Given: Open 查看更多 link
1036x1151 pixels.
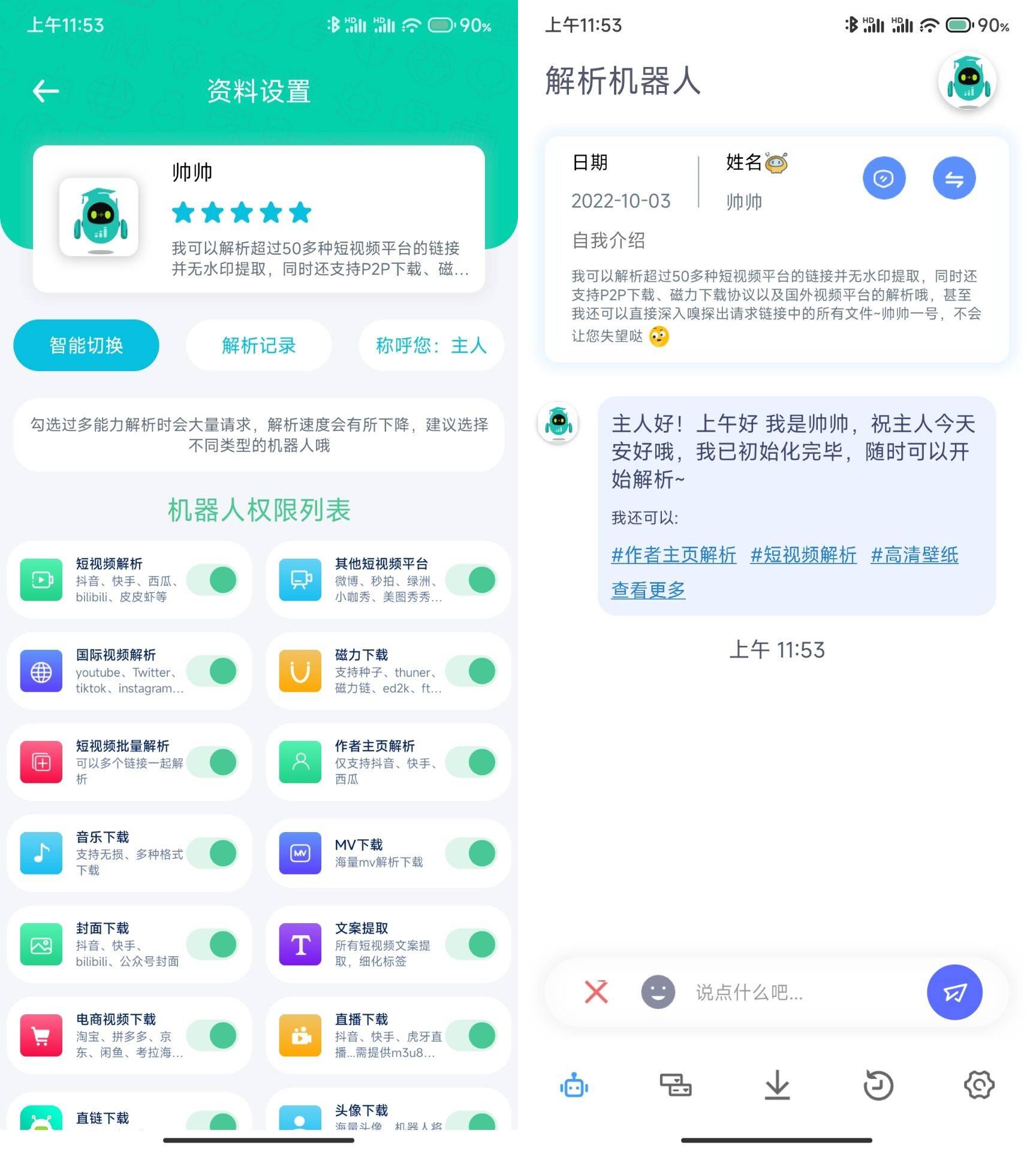Looking at the screenshot, I should pos(648,590).
